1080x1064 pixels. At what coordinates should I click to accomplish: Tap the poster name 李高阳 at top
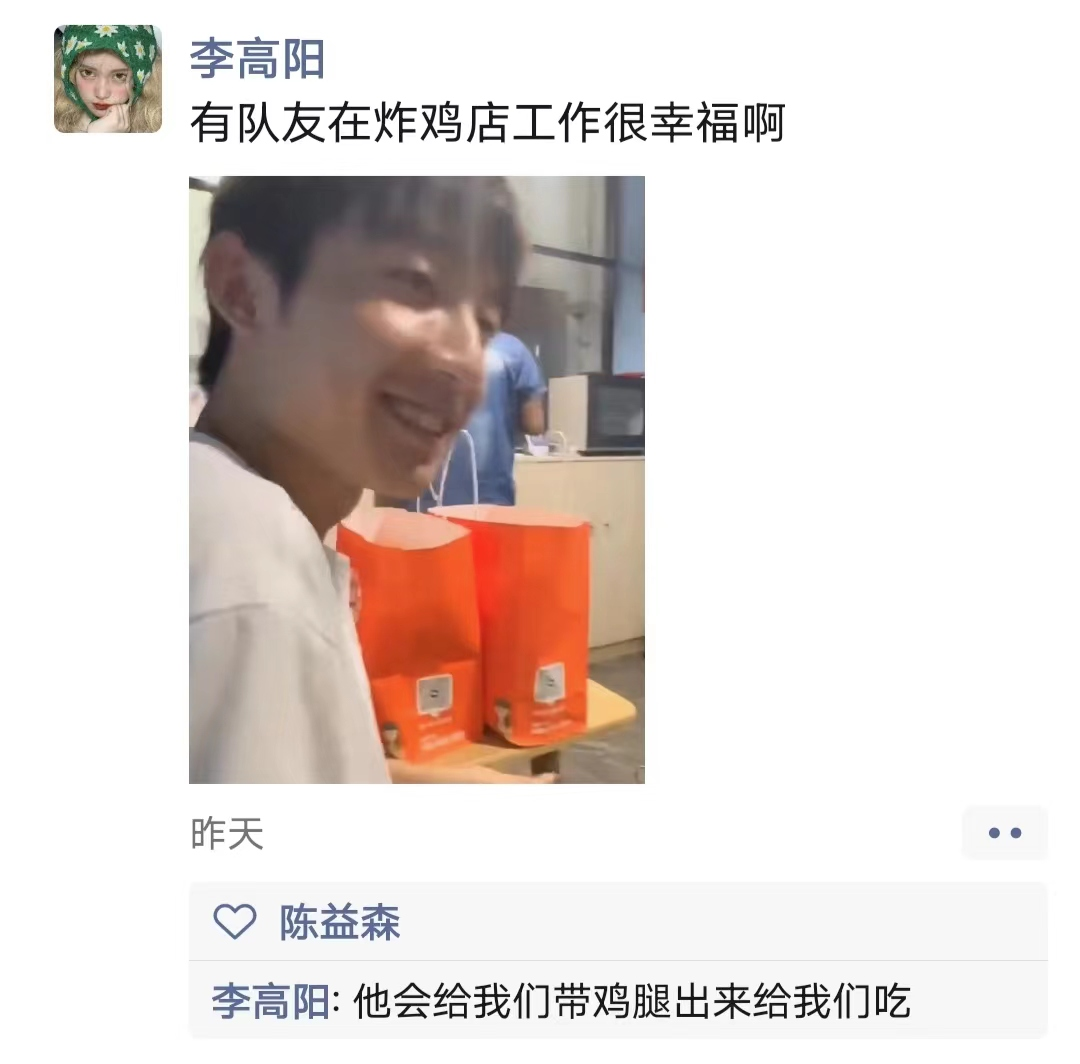tap(257, 59)
